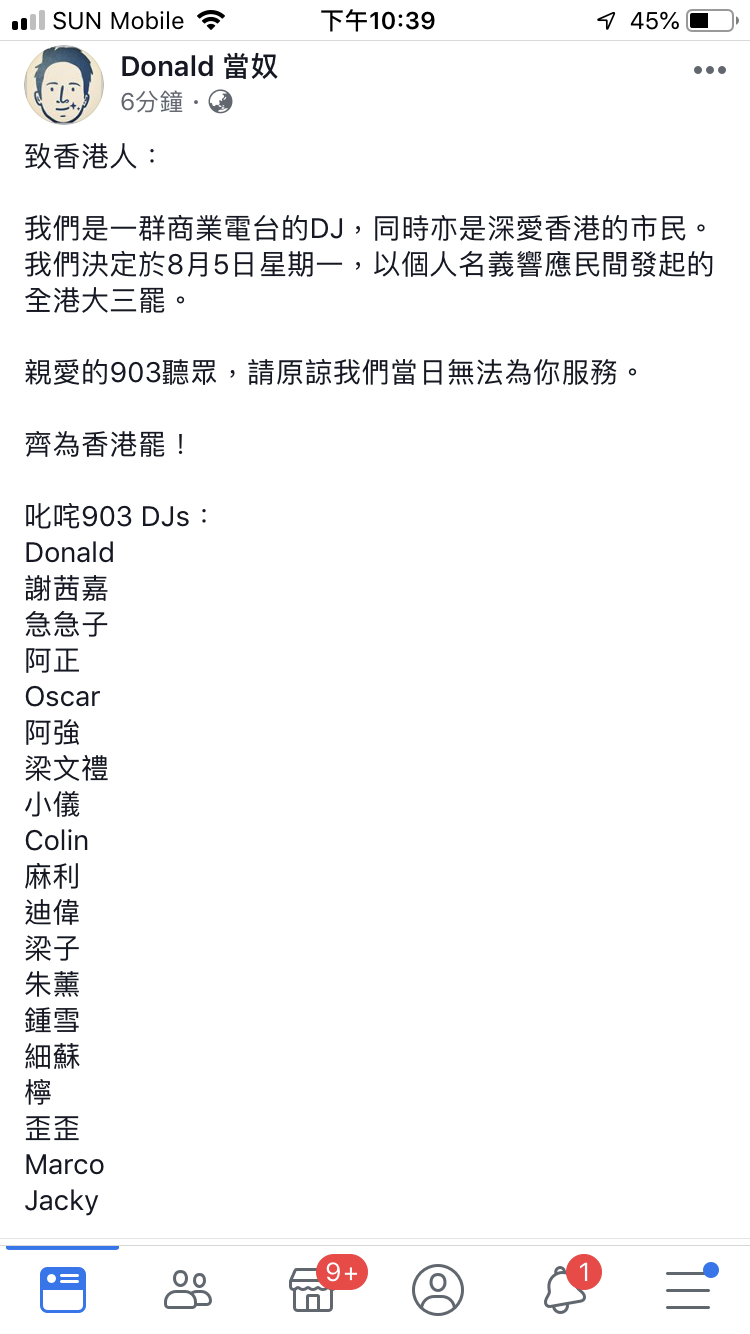Screen dimensions: 750x1334
Task: Tap the Friends icon in bottom bar
Action: point(187,1289)
